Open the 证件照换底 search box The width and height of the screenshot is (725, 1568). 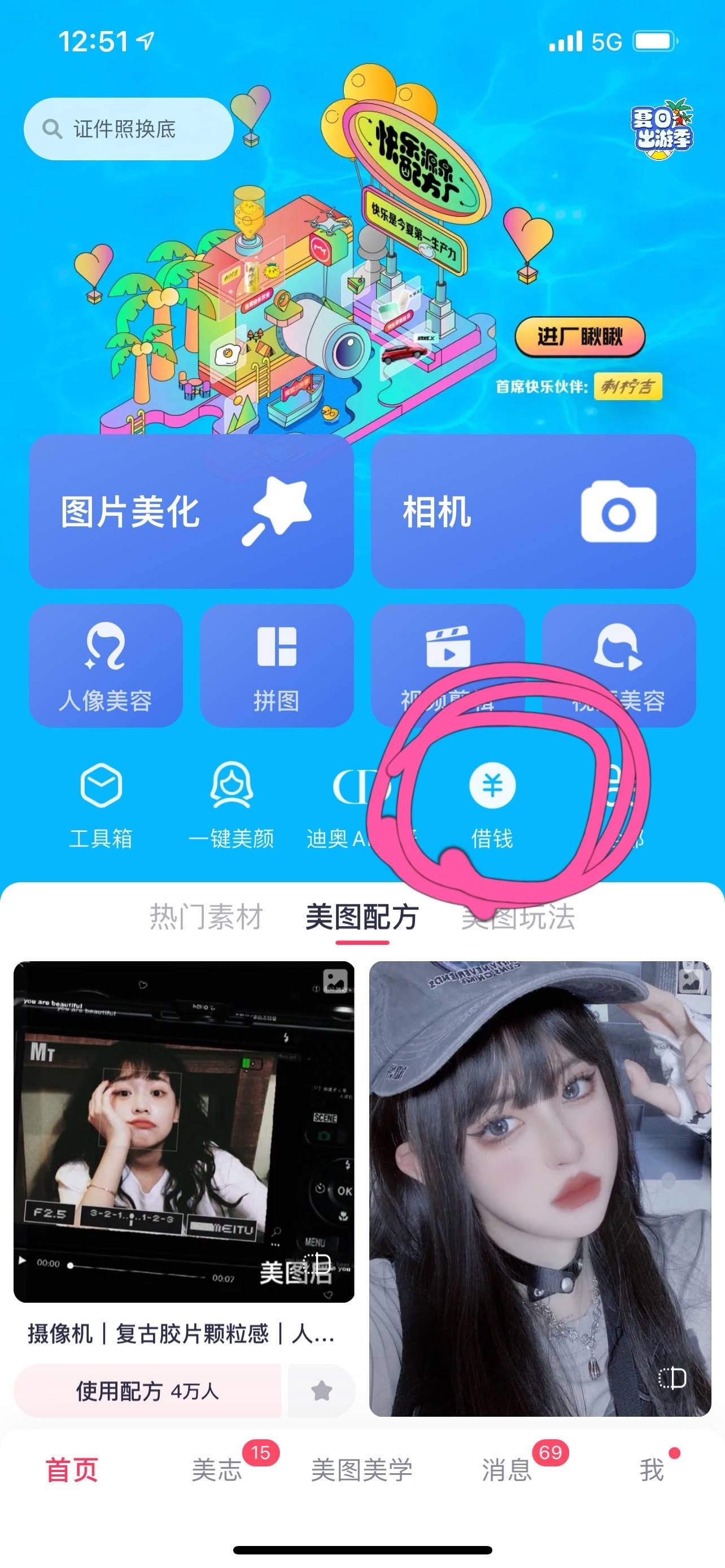pos(128,129)
